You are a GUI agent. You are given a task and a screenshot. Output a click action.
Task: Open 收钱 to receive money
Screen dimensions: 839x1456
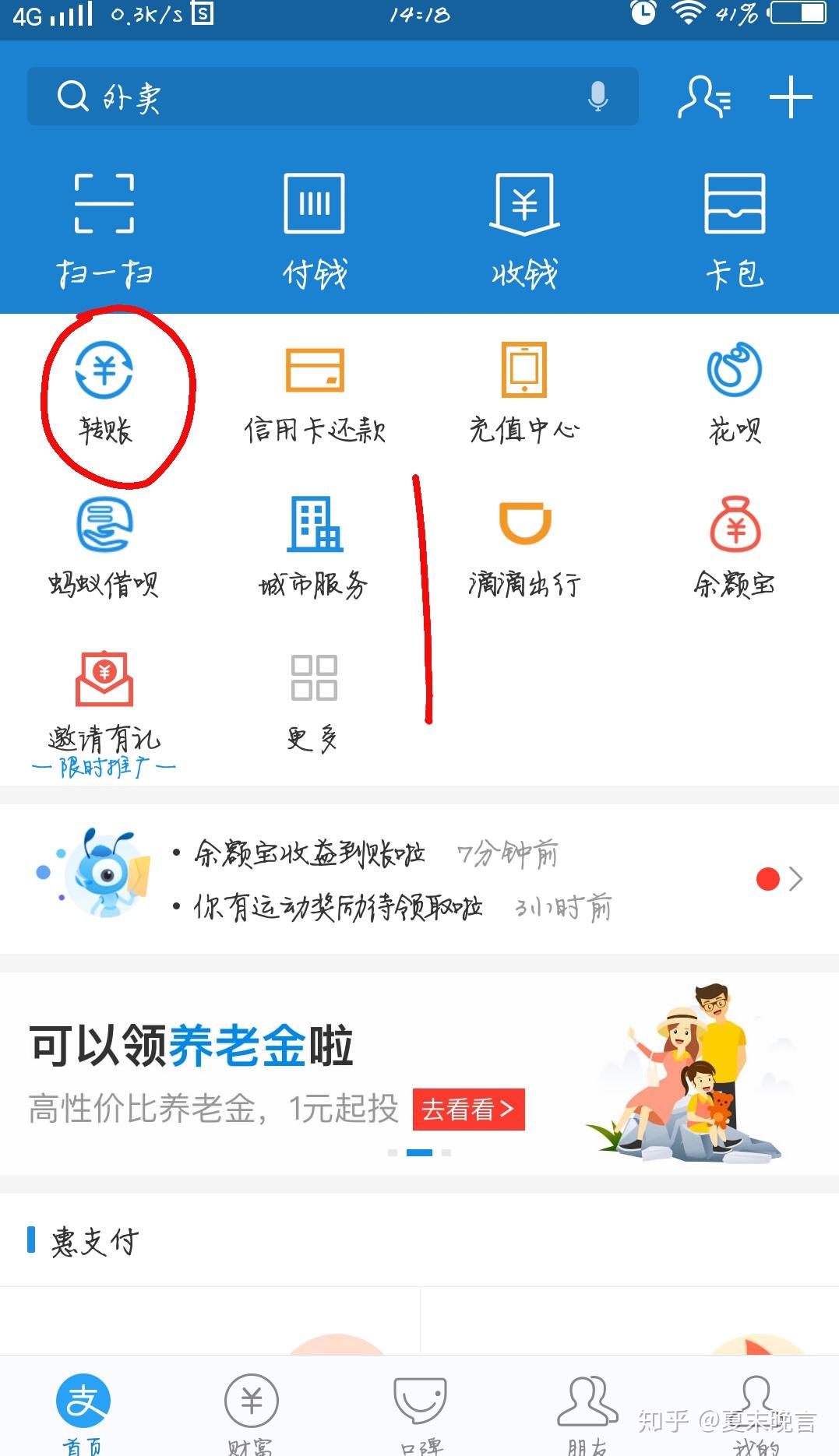pyautogui.click(x=524, y=230)
